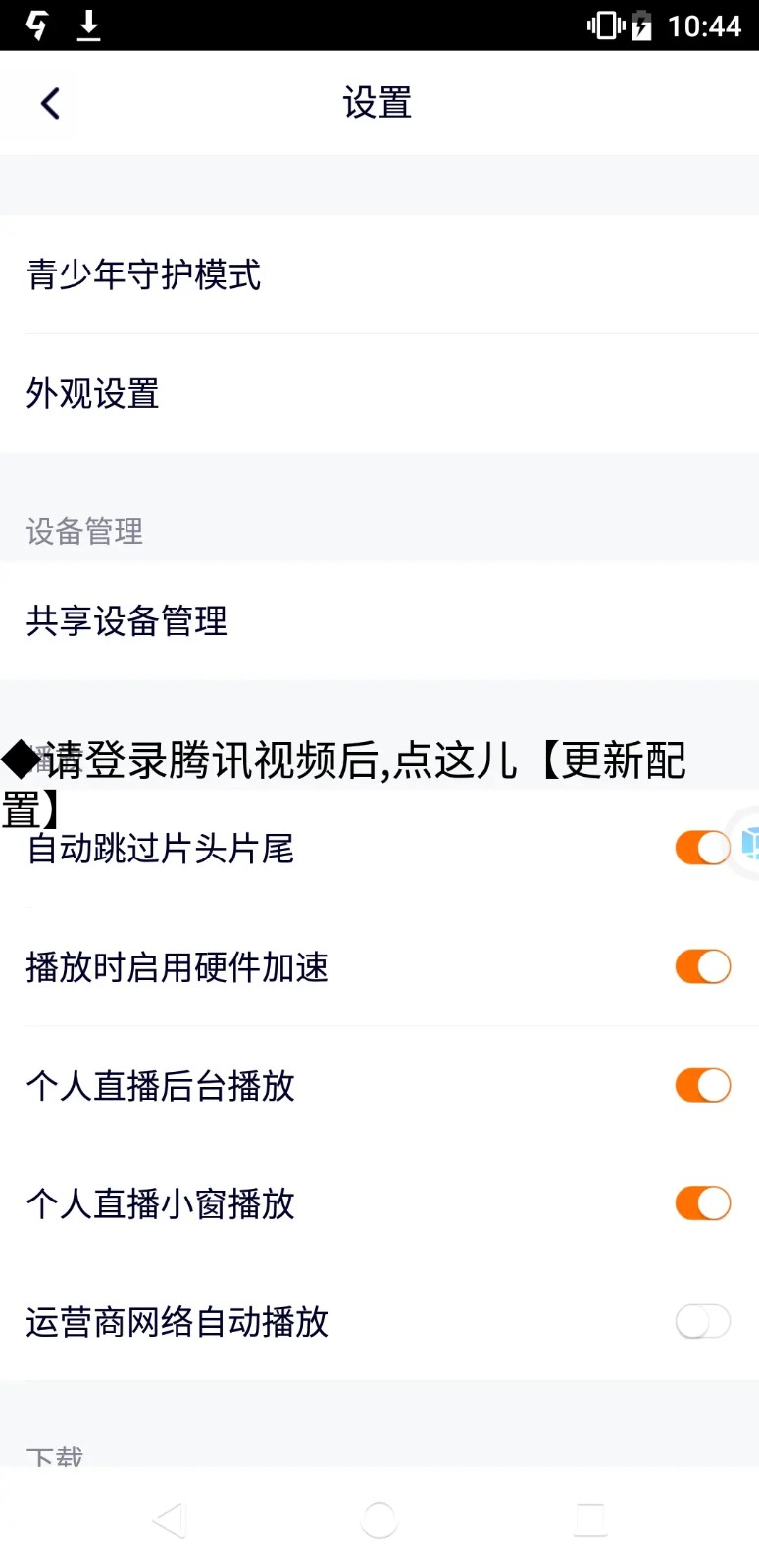
Task: Tap the home circle navigation button
Action: [x=379, y=1519]
